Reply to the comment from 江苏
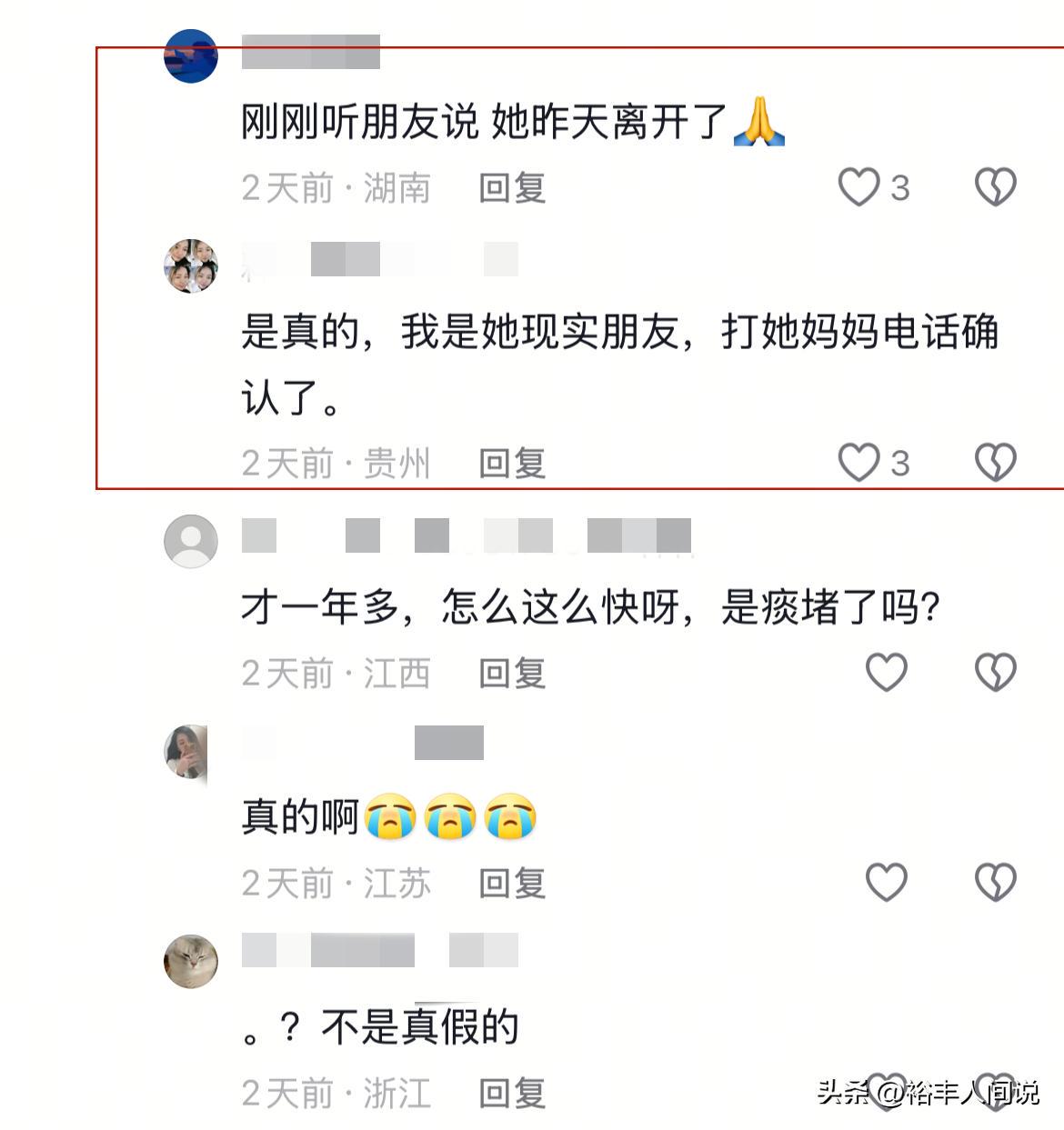Viewport: 1064px width, 1130px height. (x=512, y=883)
